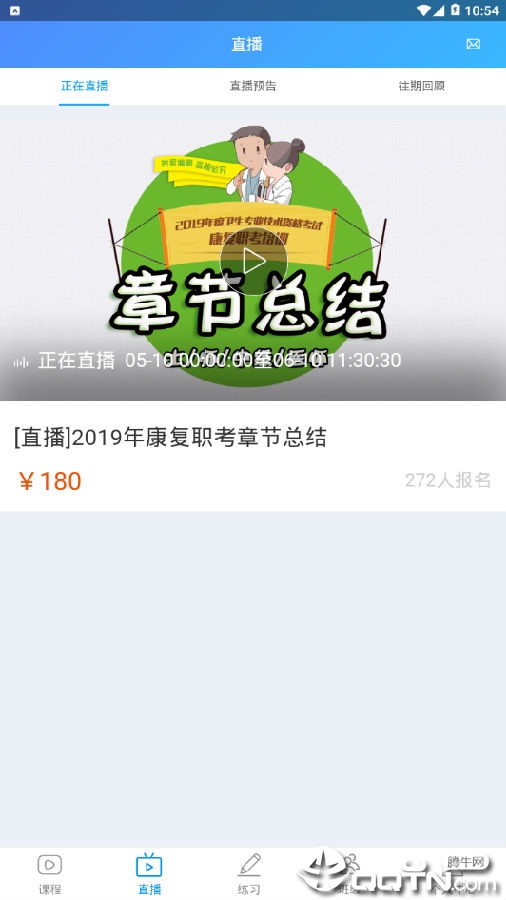
Task: Open the 班级 tab in the bottom bar
Action: (348, 874)
